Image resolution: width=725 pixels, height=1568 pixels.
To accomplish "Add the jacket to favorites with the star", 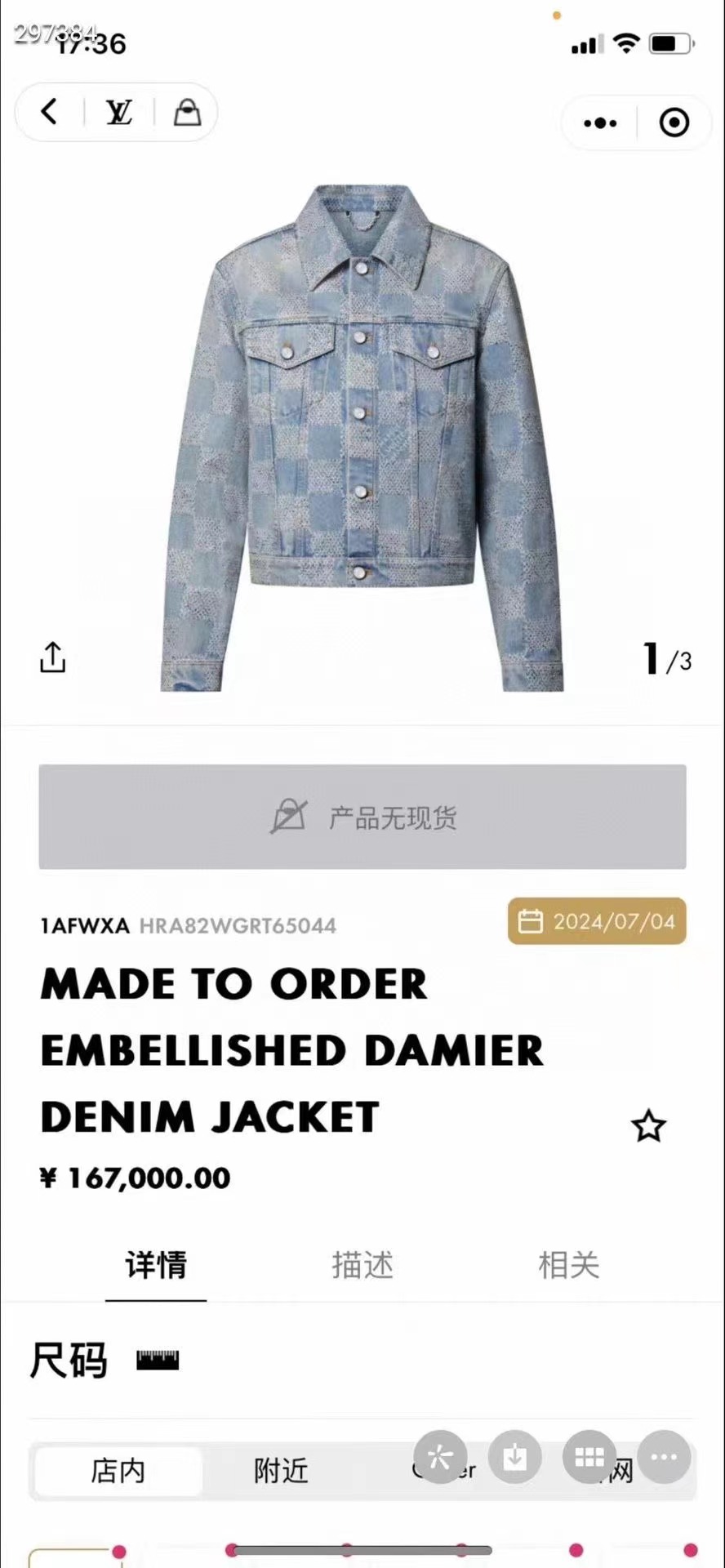I will click(x=648, y=1126).
